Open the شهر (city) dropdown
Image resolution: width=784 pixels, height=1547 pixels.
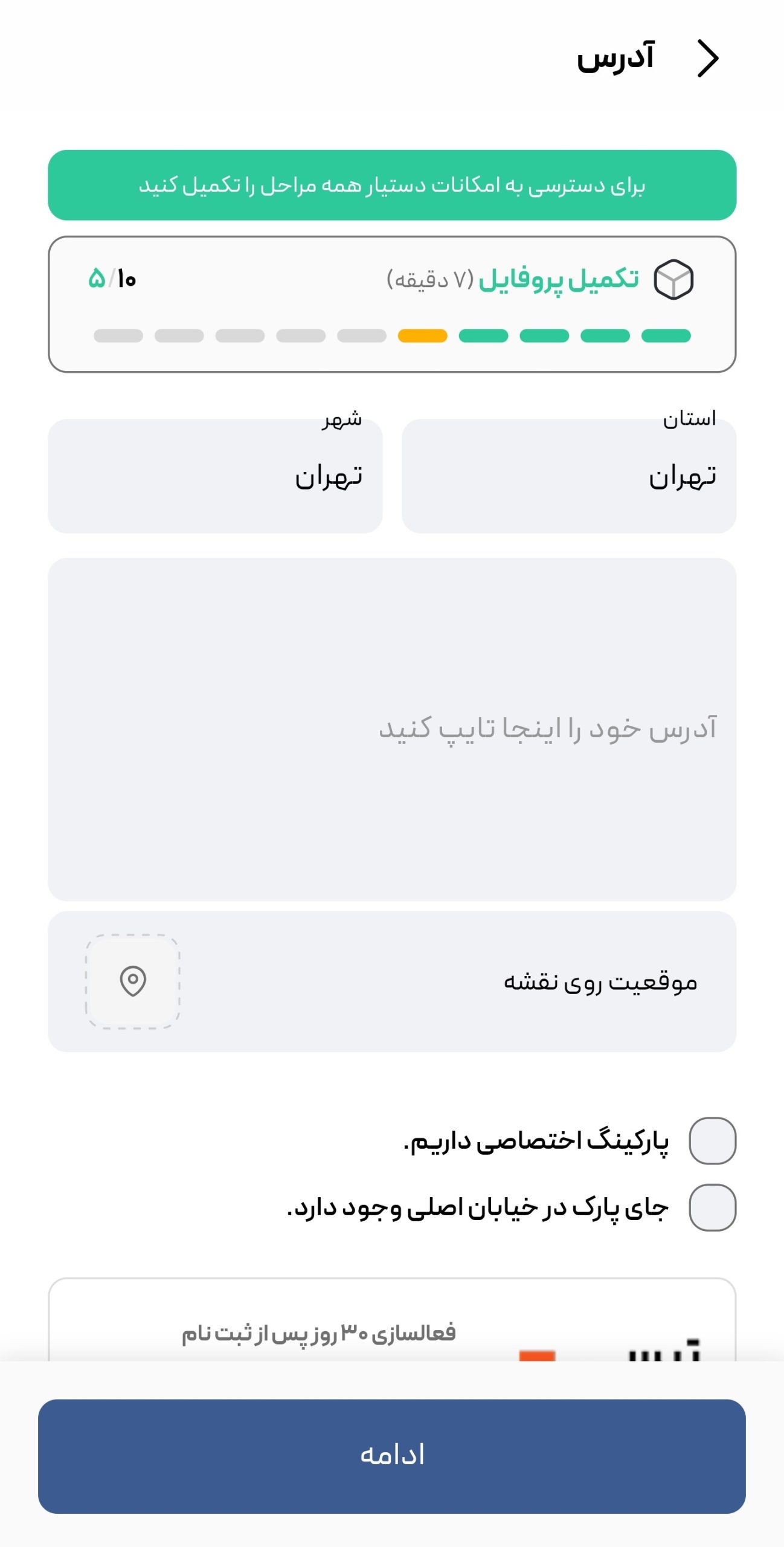pyautogui.click(x=215, y=476)
